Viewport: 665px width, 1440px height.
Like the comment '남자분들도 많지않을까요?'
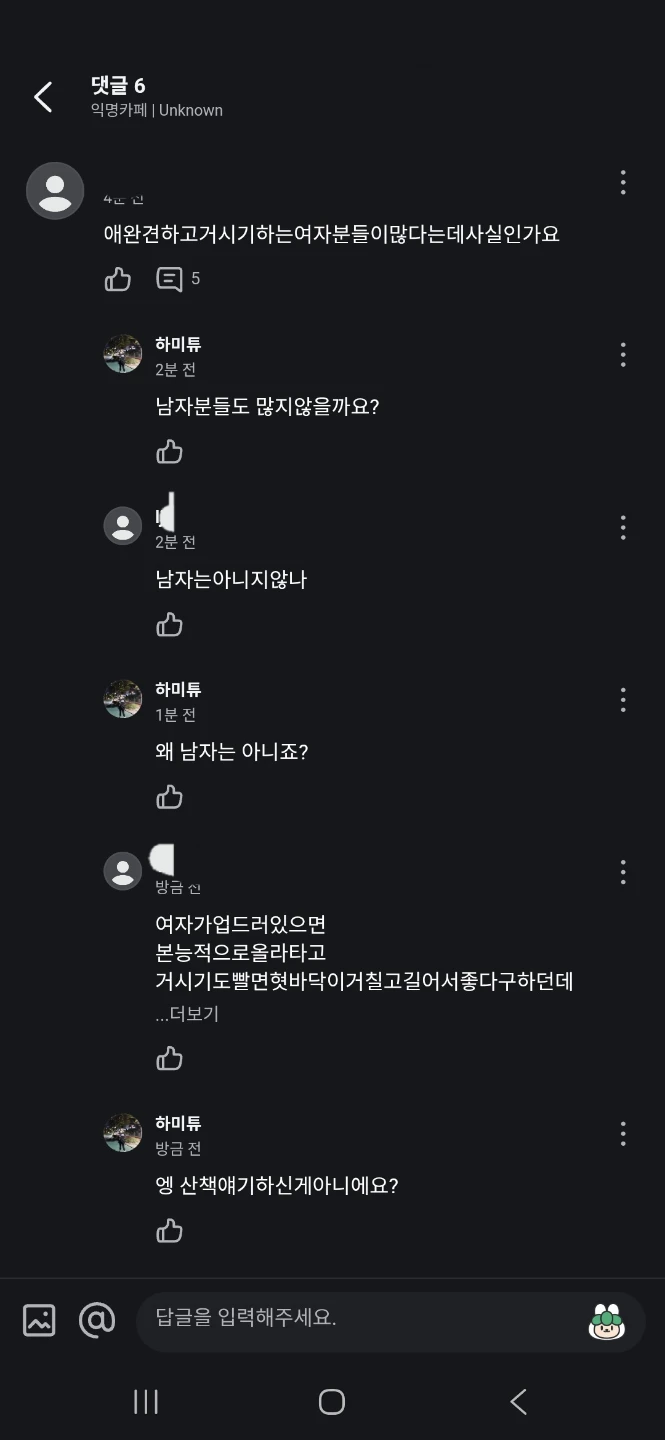[170, 452]
